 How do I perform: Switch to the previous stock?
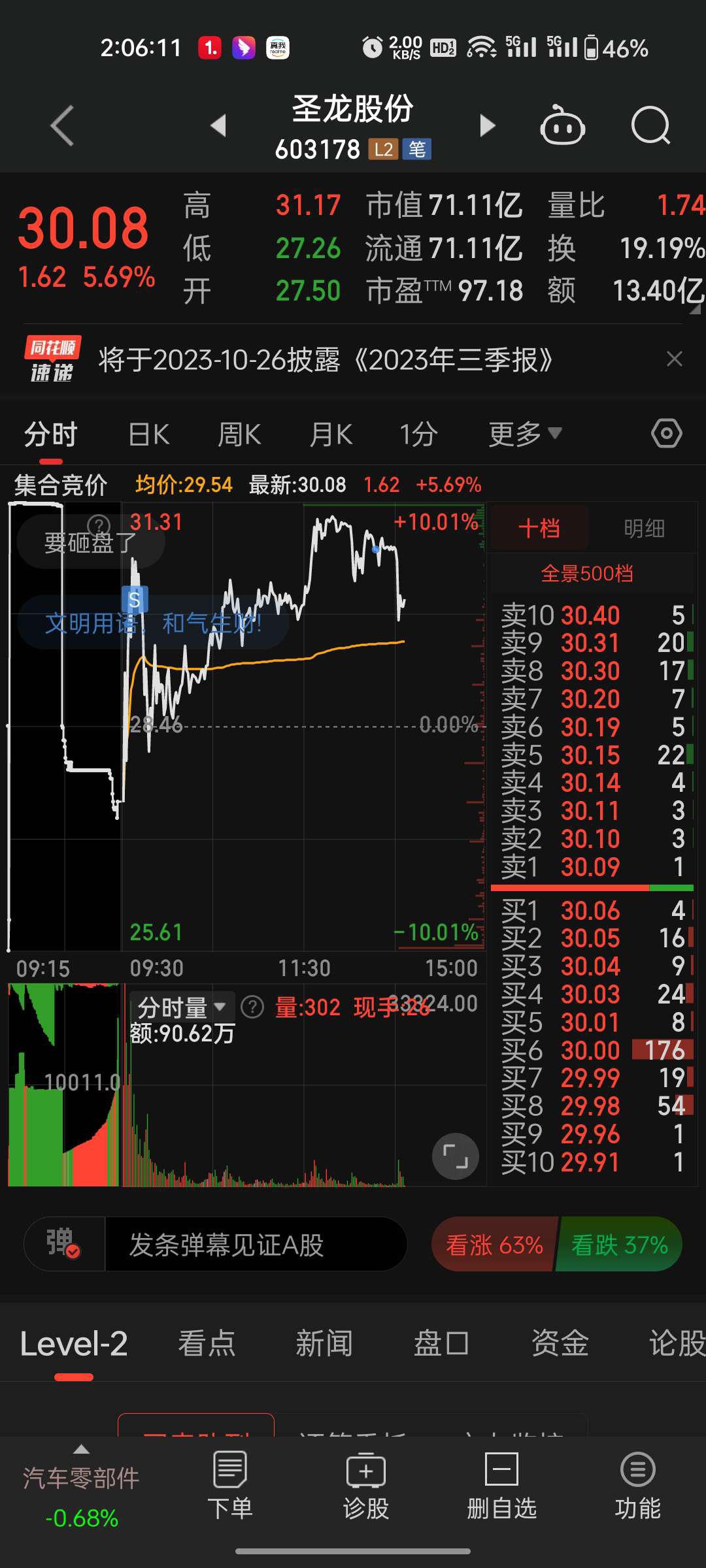click(218, 125)
